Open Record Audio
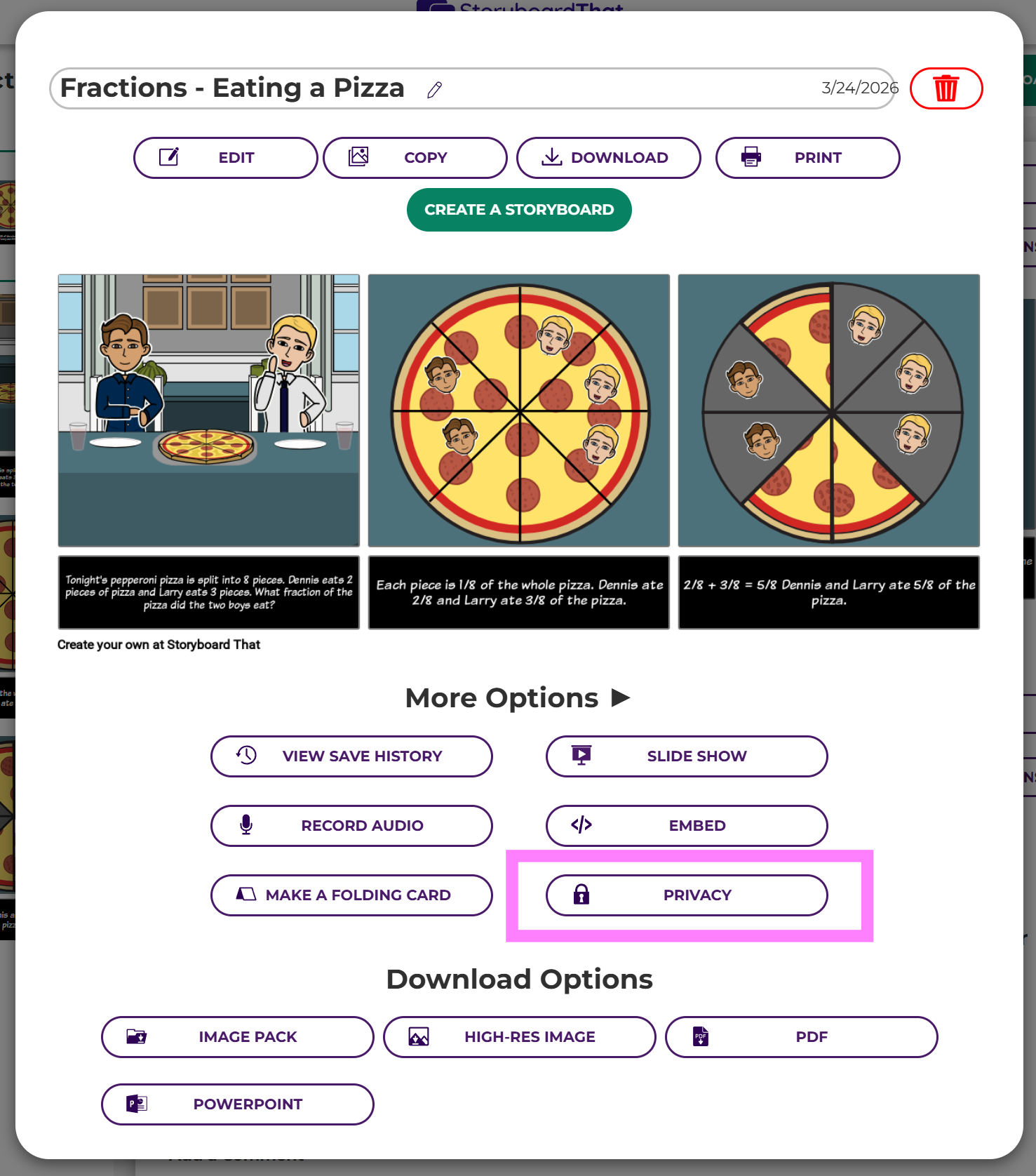1036x1176 pixels. pyautogui.click(x=351, y=826)
